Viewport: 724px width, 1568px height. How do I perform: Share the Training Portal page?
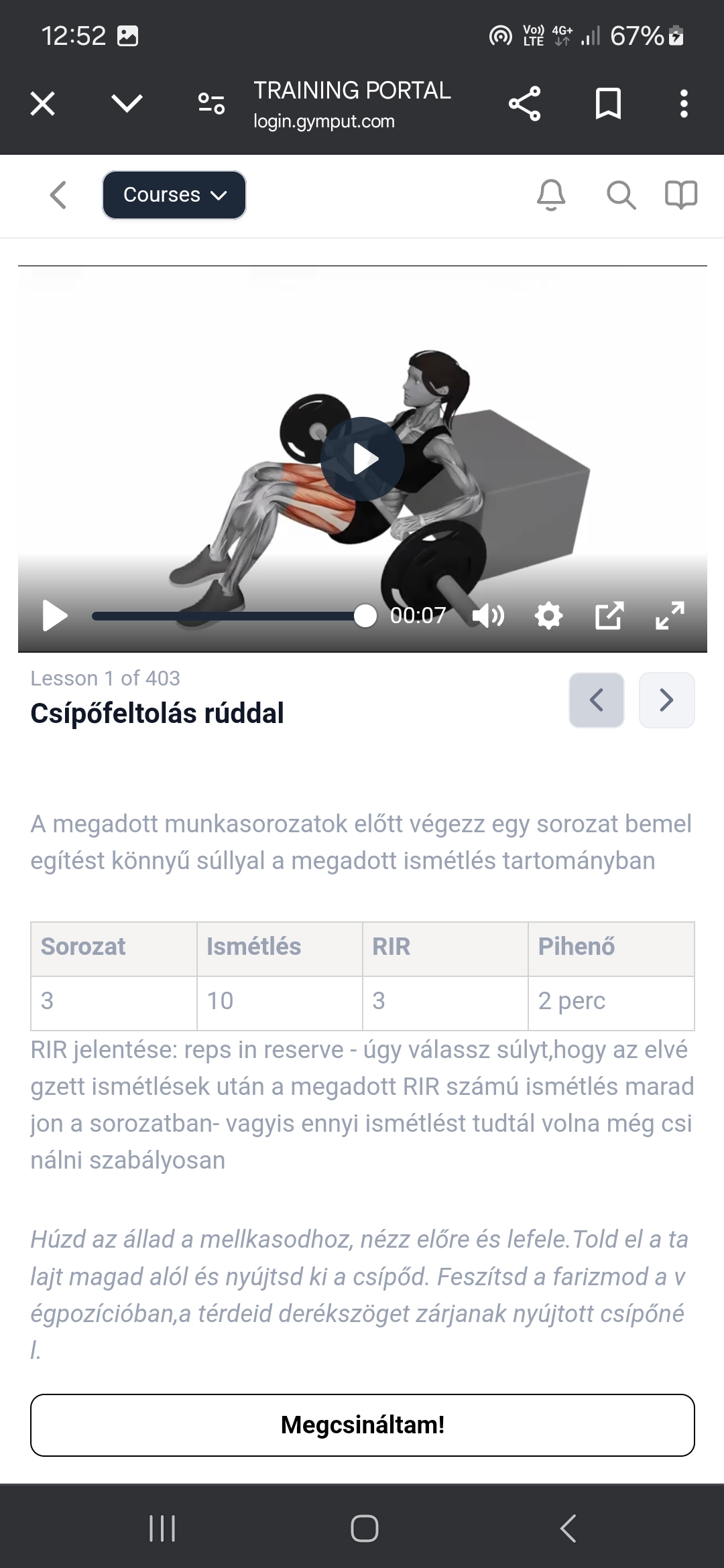click(524, 104)
